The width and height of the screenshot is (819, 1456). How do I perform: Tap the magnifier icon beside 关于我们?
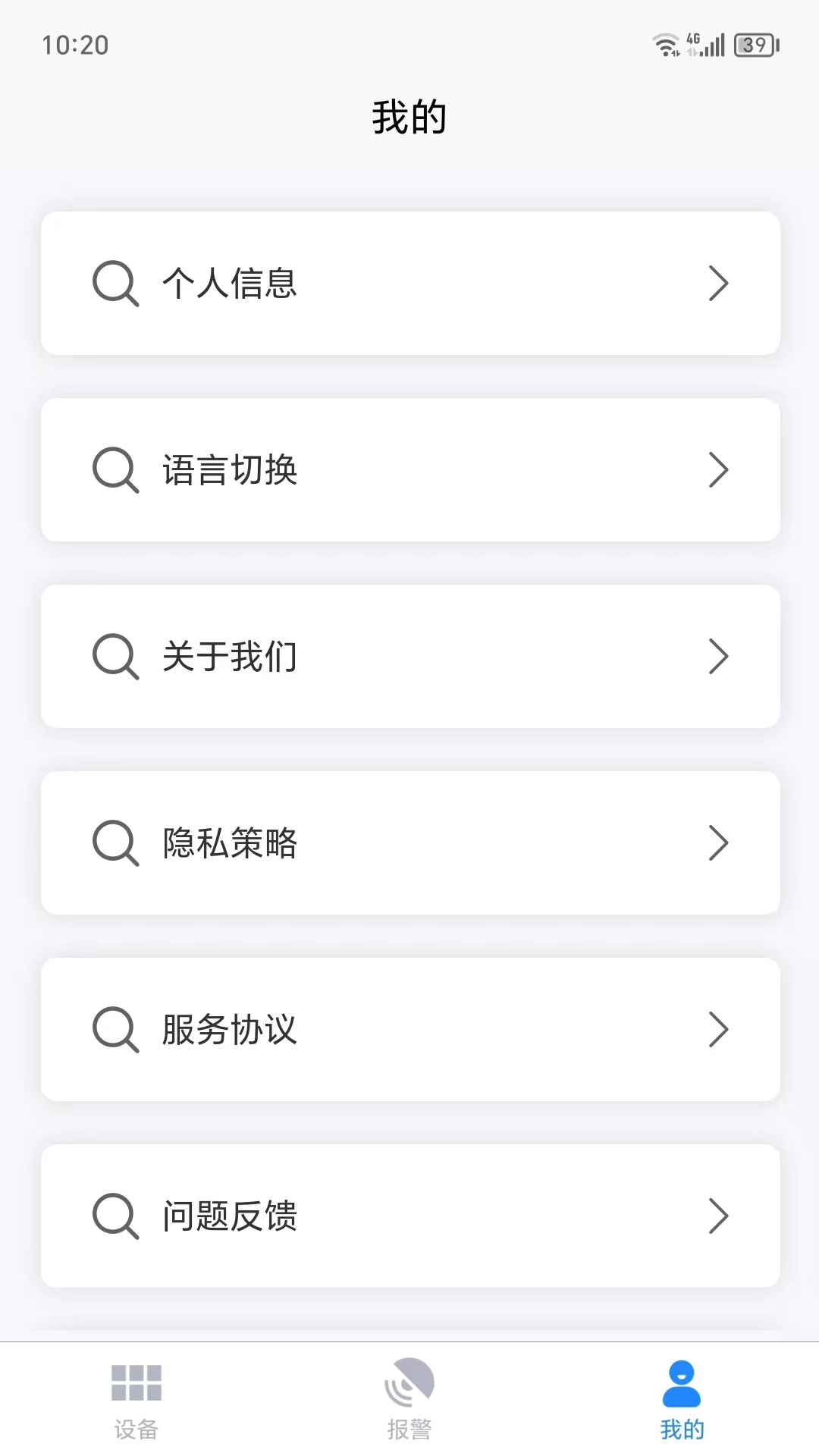115,656
